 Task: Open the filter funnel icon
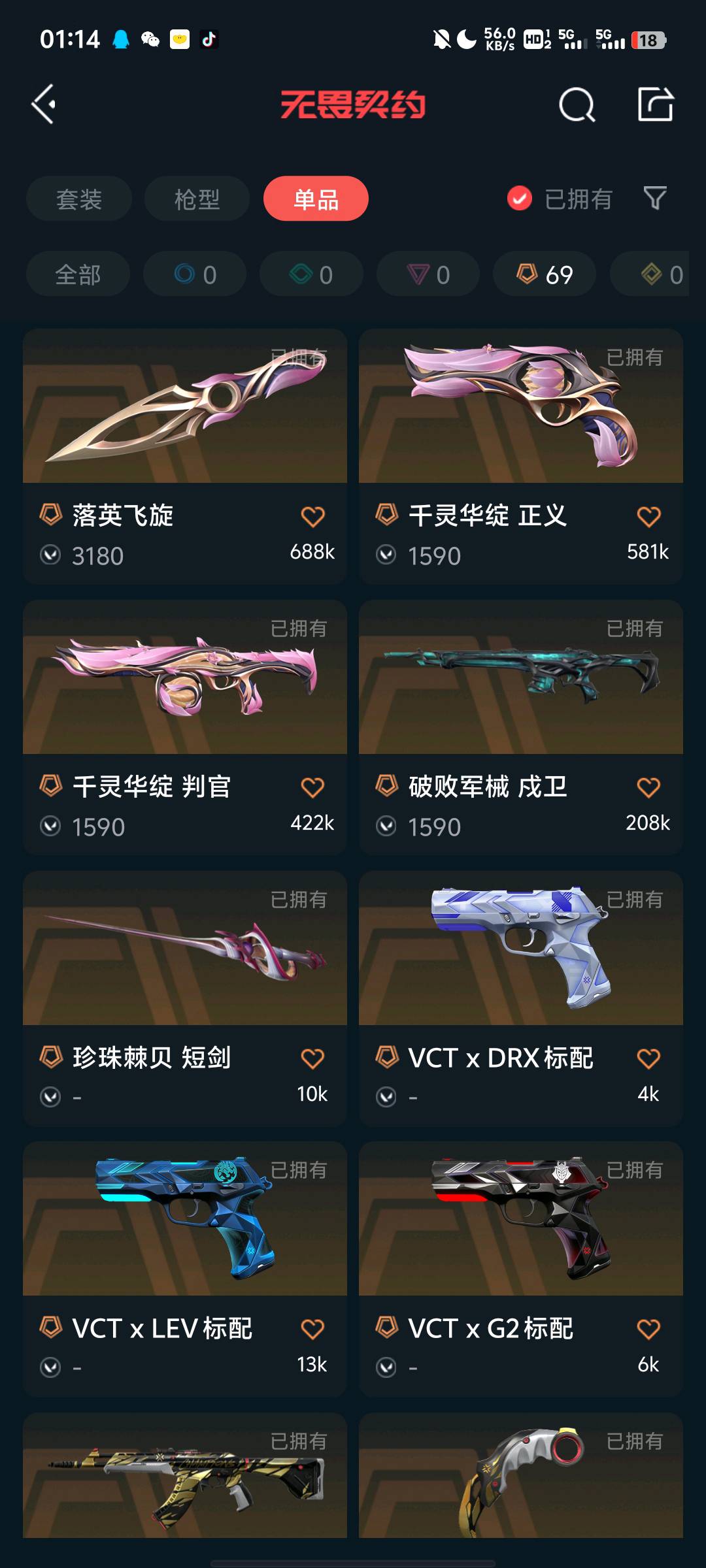tap(654, 198)
